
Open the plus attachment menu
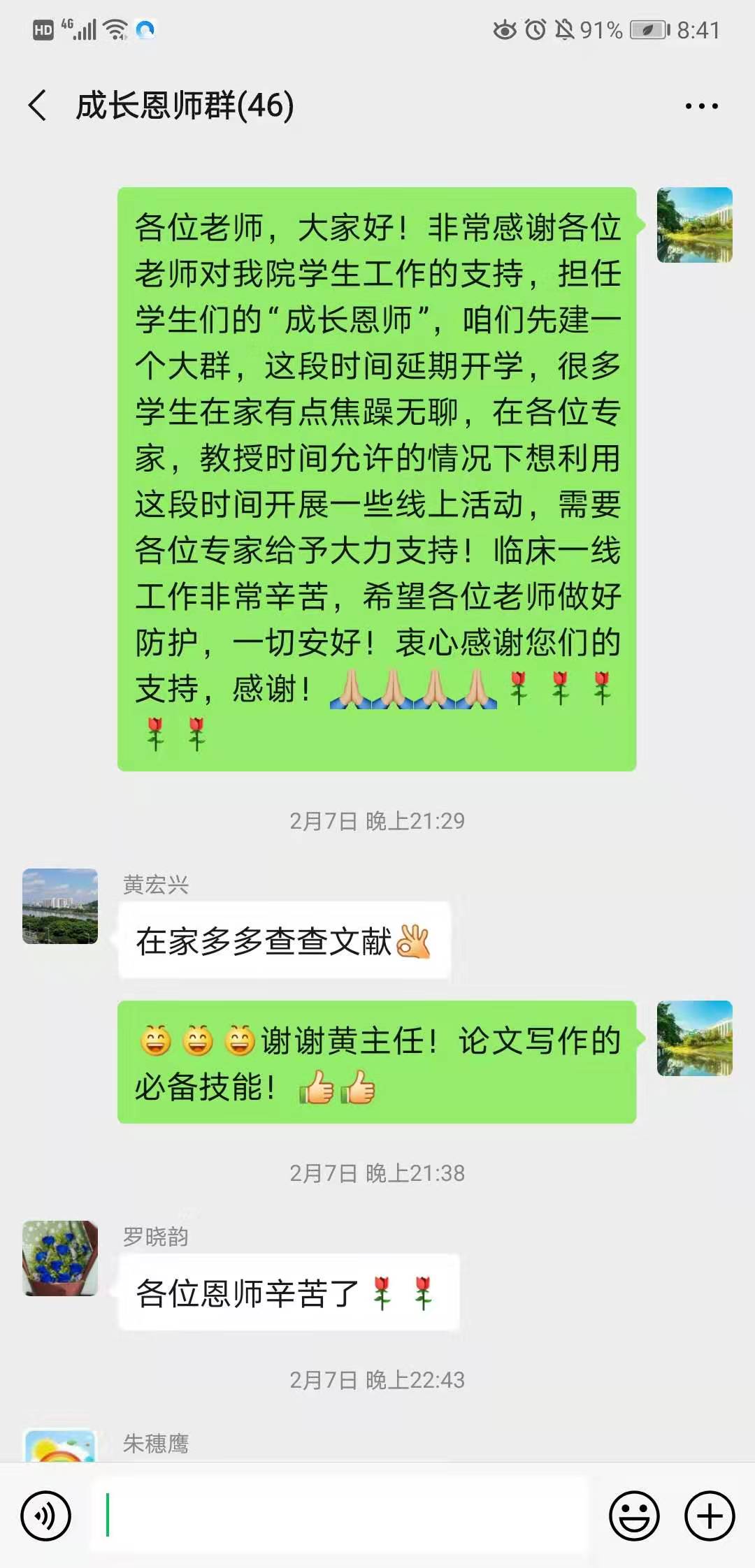(710, 1516)
